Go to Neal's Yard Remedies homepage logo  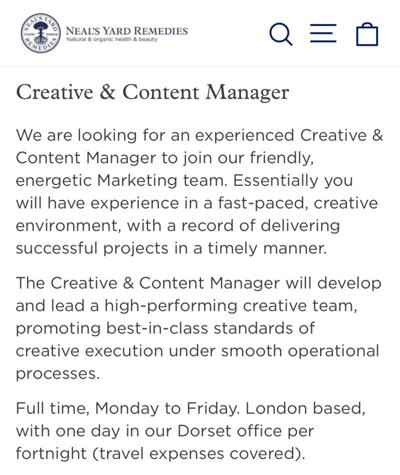coord(104,33)
